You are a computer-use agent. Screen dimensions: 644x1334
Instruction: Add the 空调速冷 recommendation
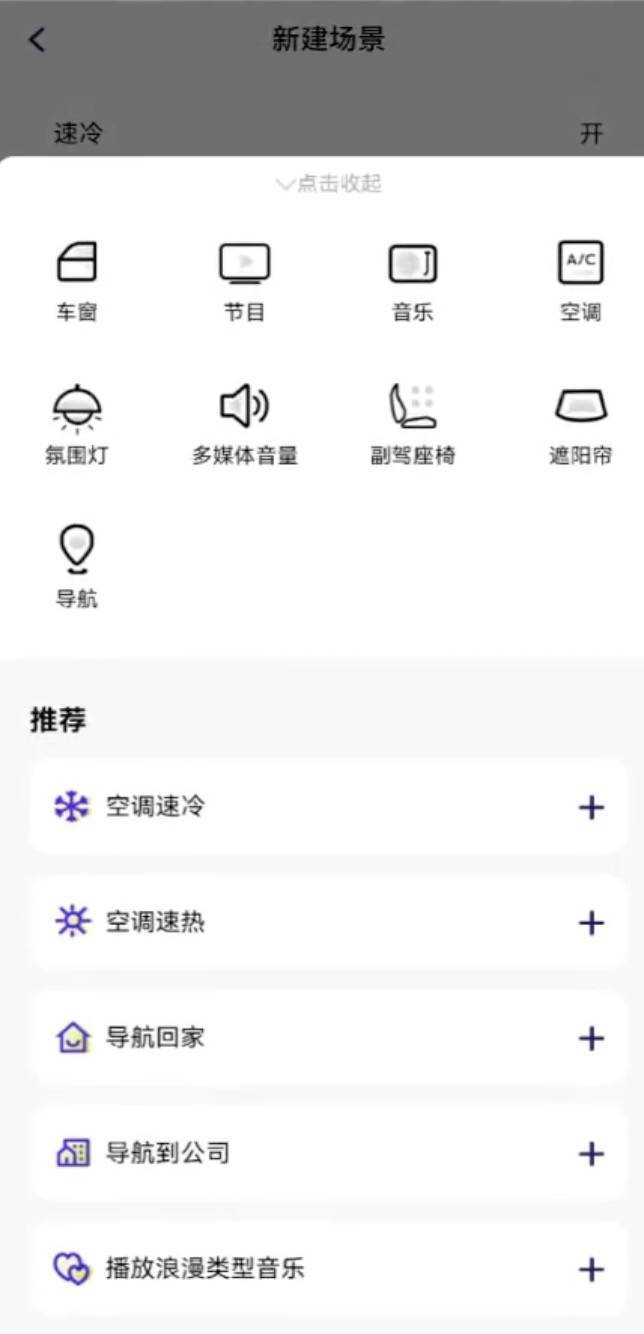click(x=592, y=807)
